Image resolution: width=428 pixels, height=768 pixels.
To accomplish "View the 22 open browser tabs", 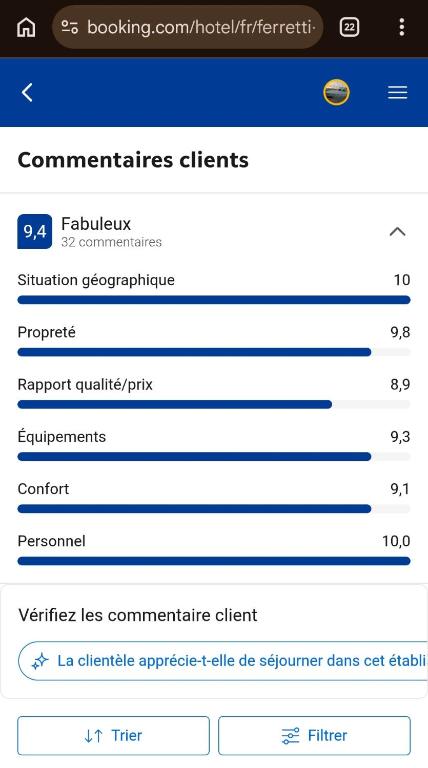I will click(349, 27).
